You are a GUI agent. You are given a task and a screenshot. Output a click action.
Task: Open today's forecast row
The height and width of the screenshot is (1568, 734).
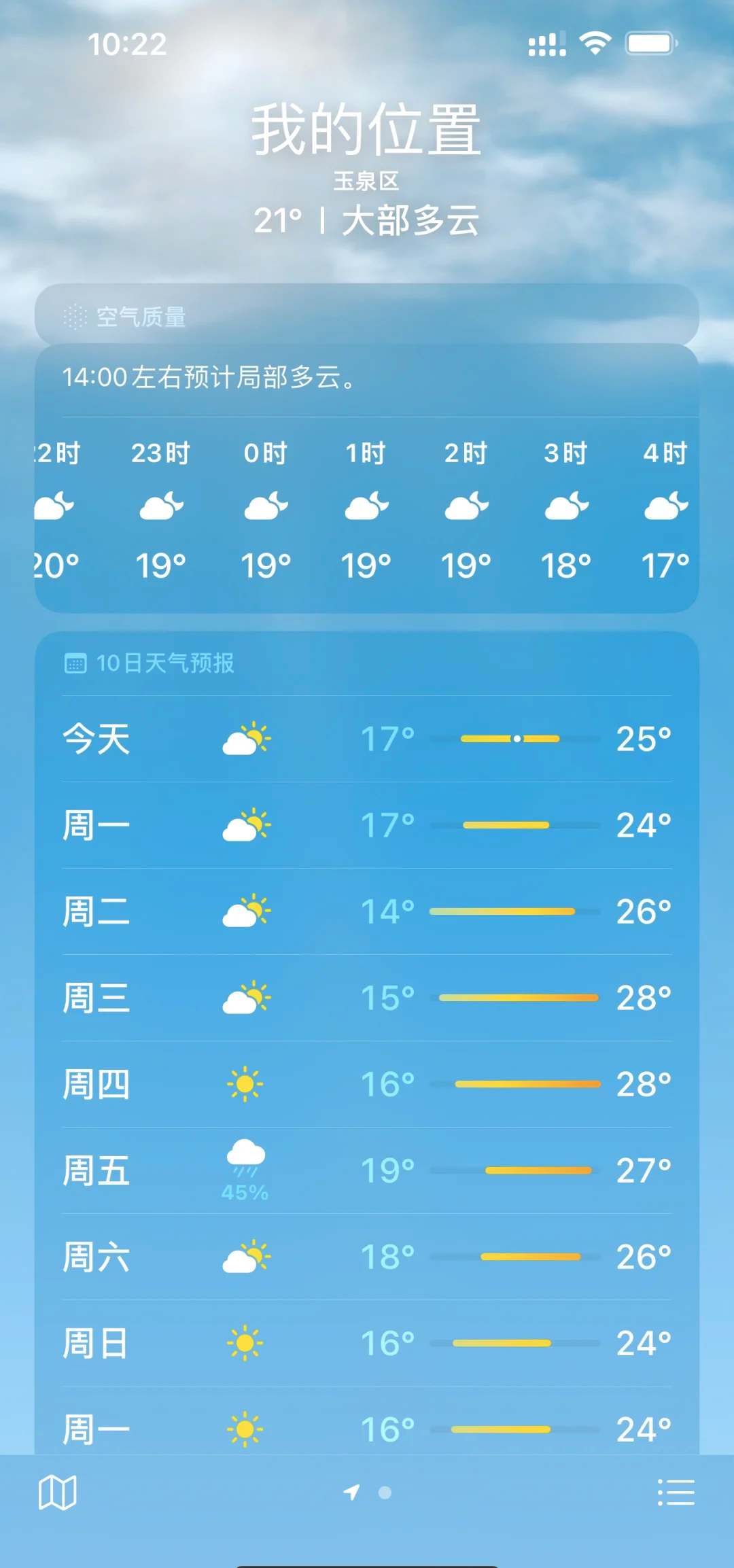[x=367, y=739]
